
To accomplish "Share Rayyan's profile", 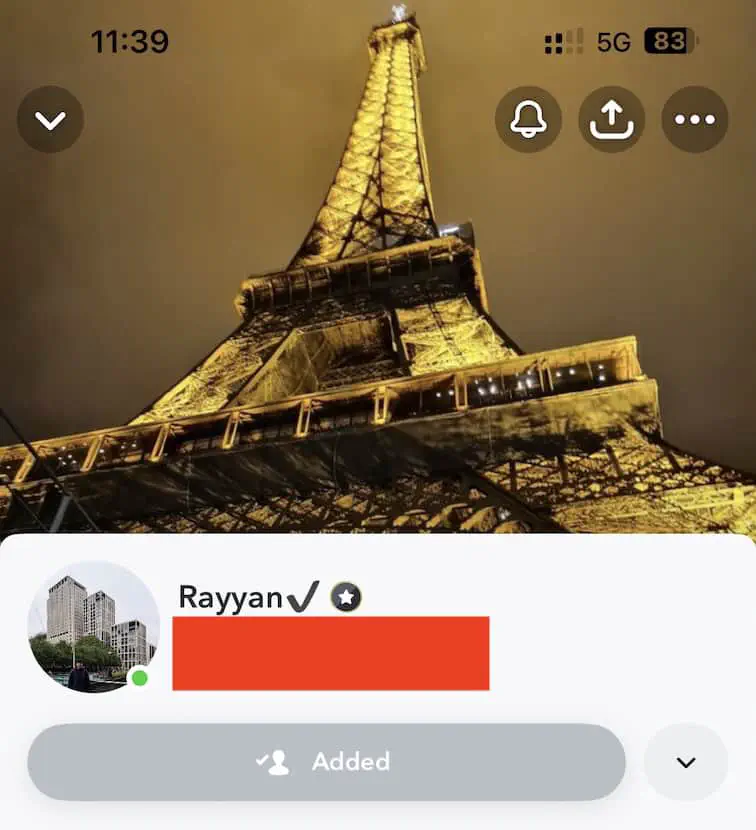I will pos(612,120).
